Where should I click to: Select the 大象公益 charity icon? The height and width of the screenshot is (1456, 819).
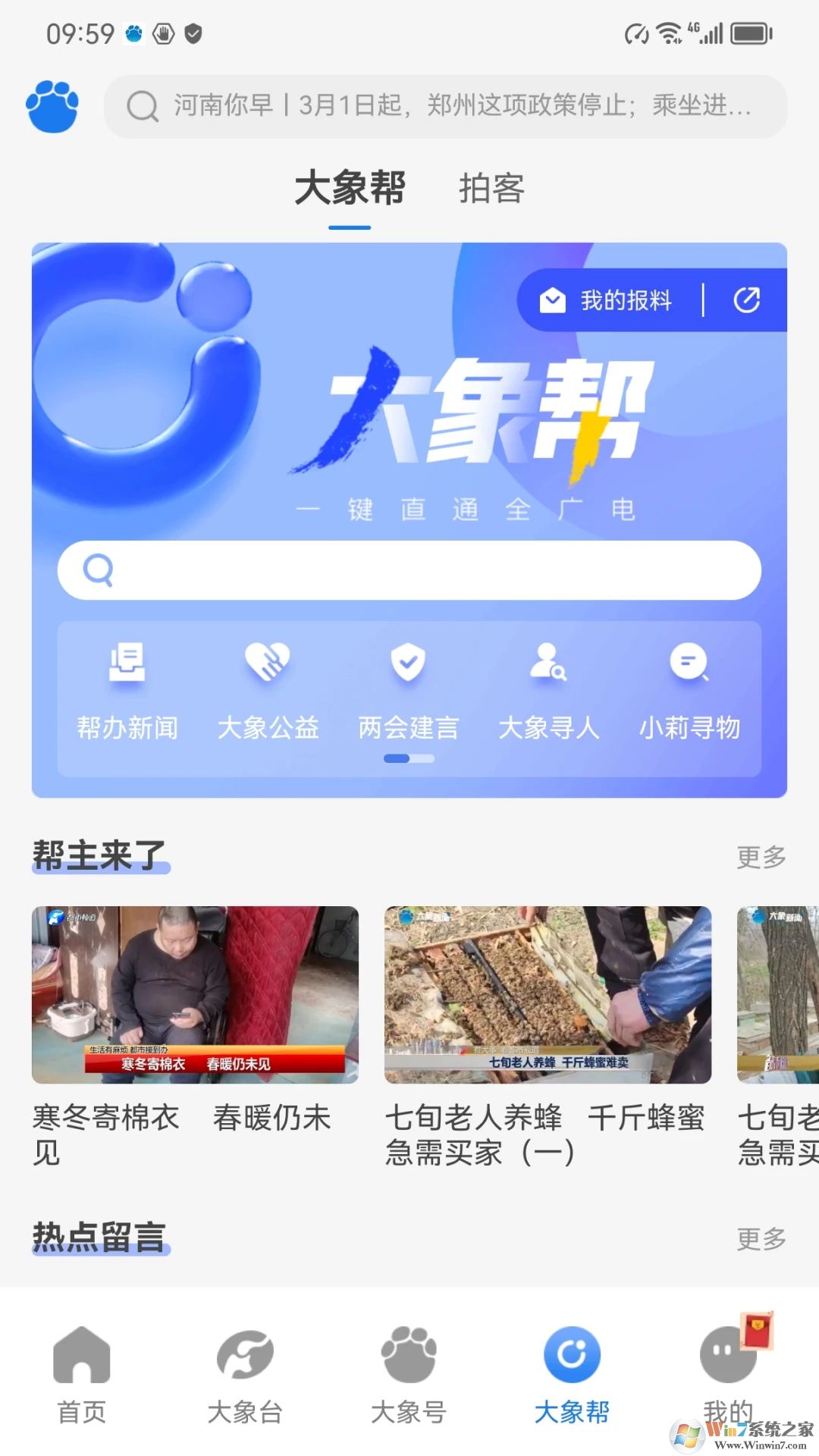click(267, 686)
